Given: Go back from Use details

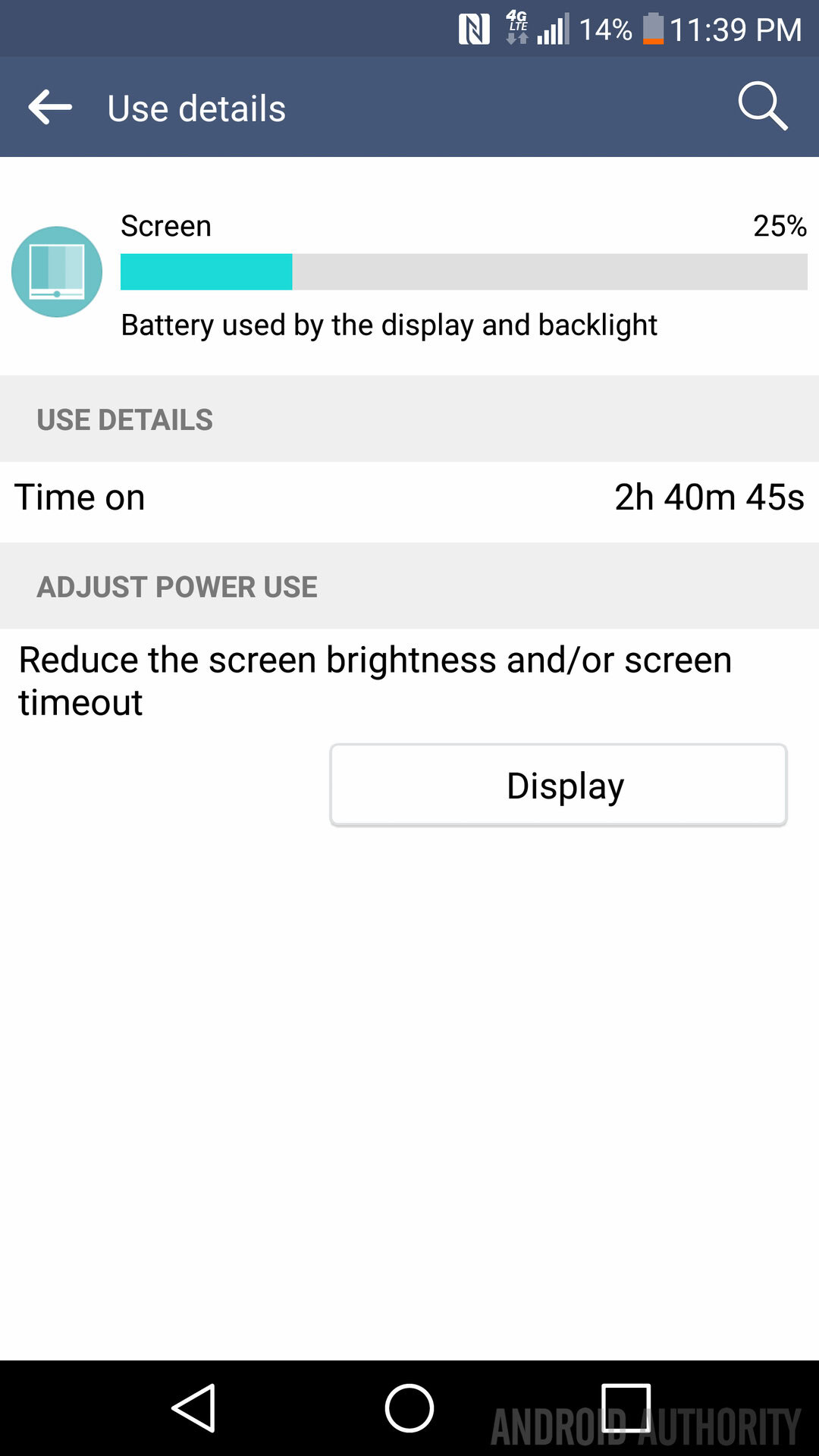Looking at the screenshot, I should (50, 107).
